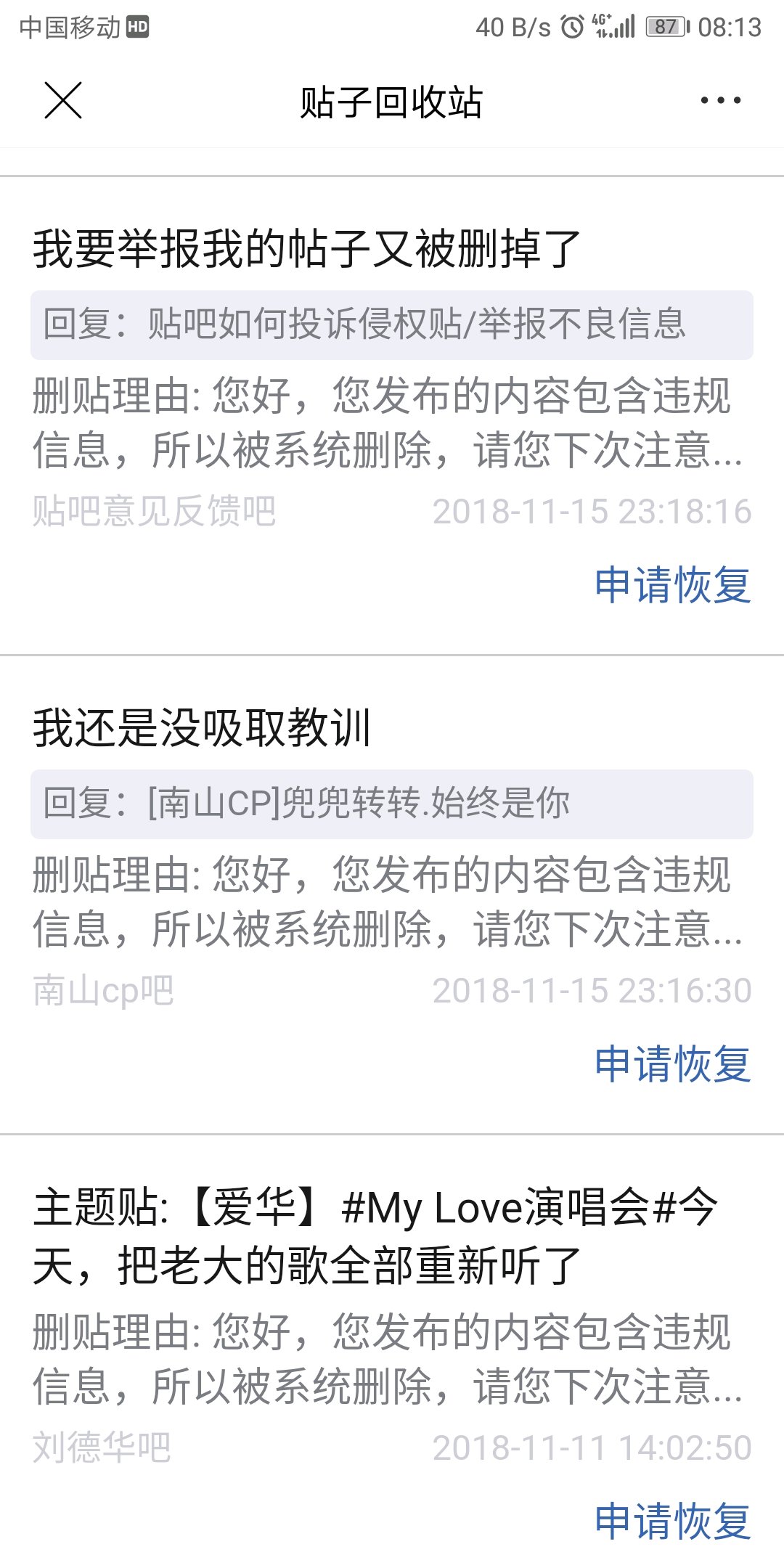Open the deleted post 我还是没吸取教训
784x1568 pixels.
(202, 727)
